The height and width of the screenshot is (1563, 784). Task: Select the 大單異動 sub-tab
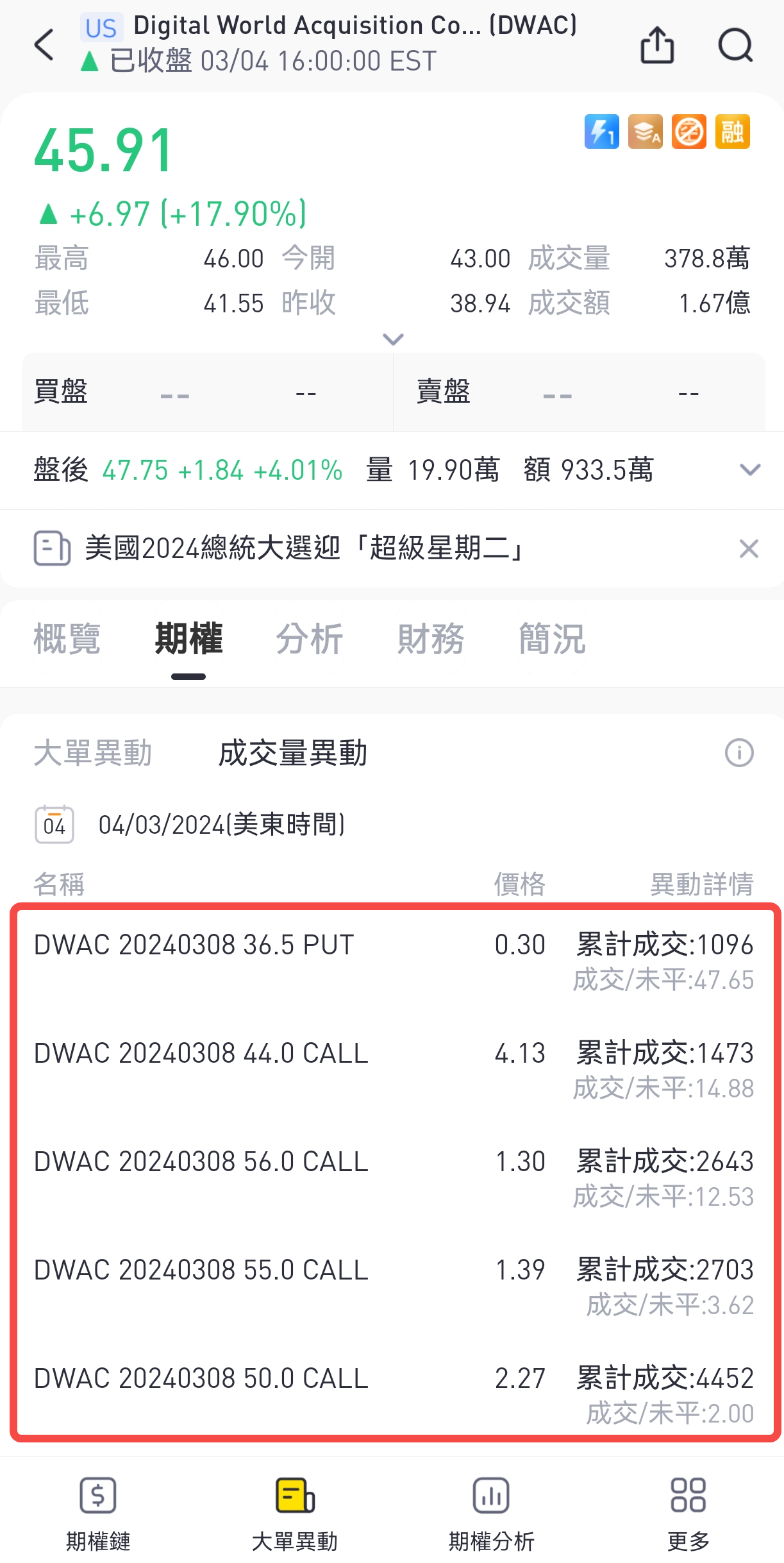click(x=93, y=753)
